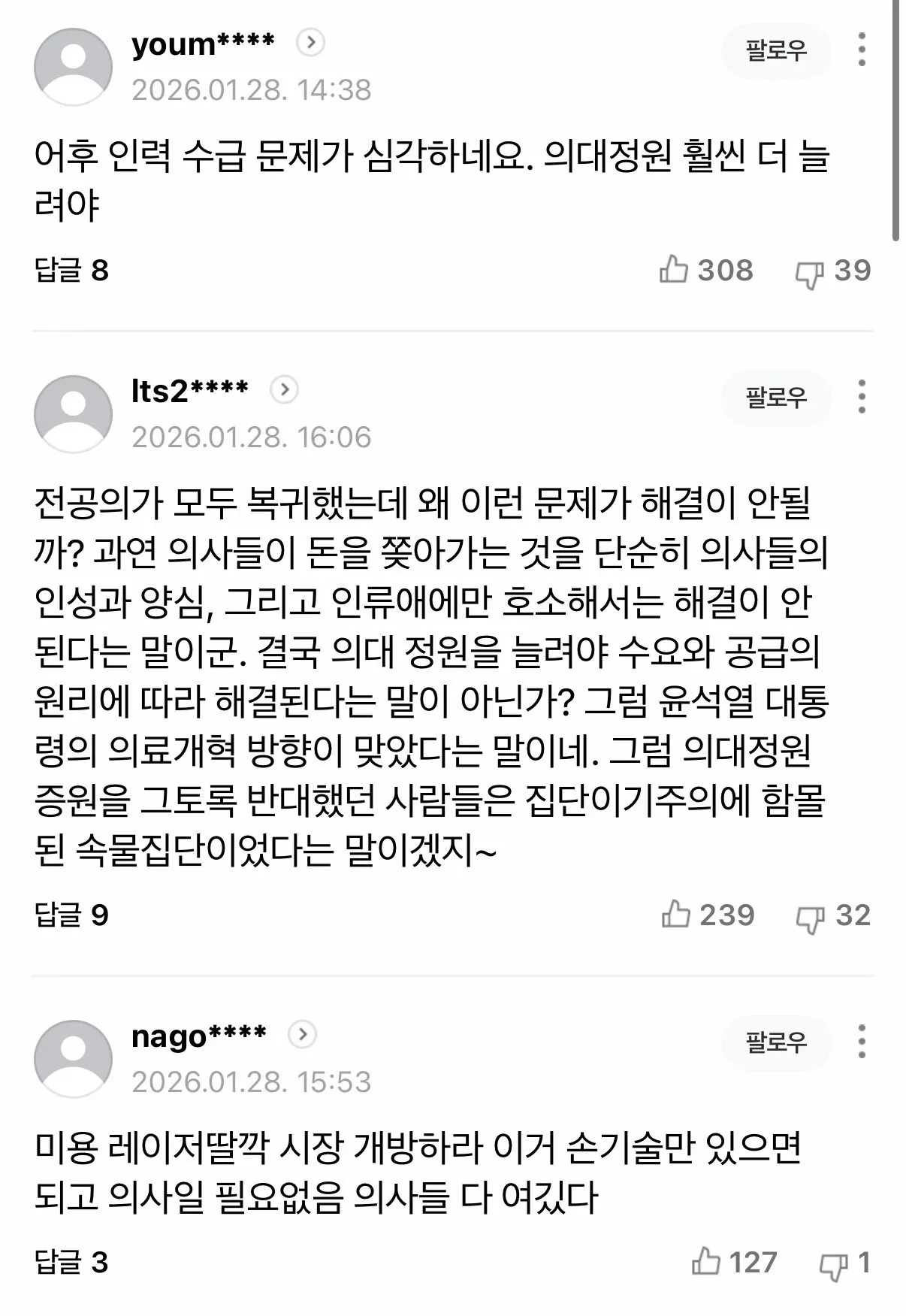This screenshot has width=906, height=1316.
Task: View 9 replies on lts2**** comment
Action: tap(72, 915)
